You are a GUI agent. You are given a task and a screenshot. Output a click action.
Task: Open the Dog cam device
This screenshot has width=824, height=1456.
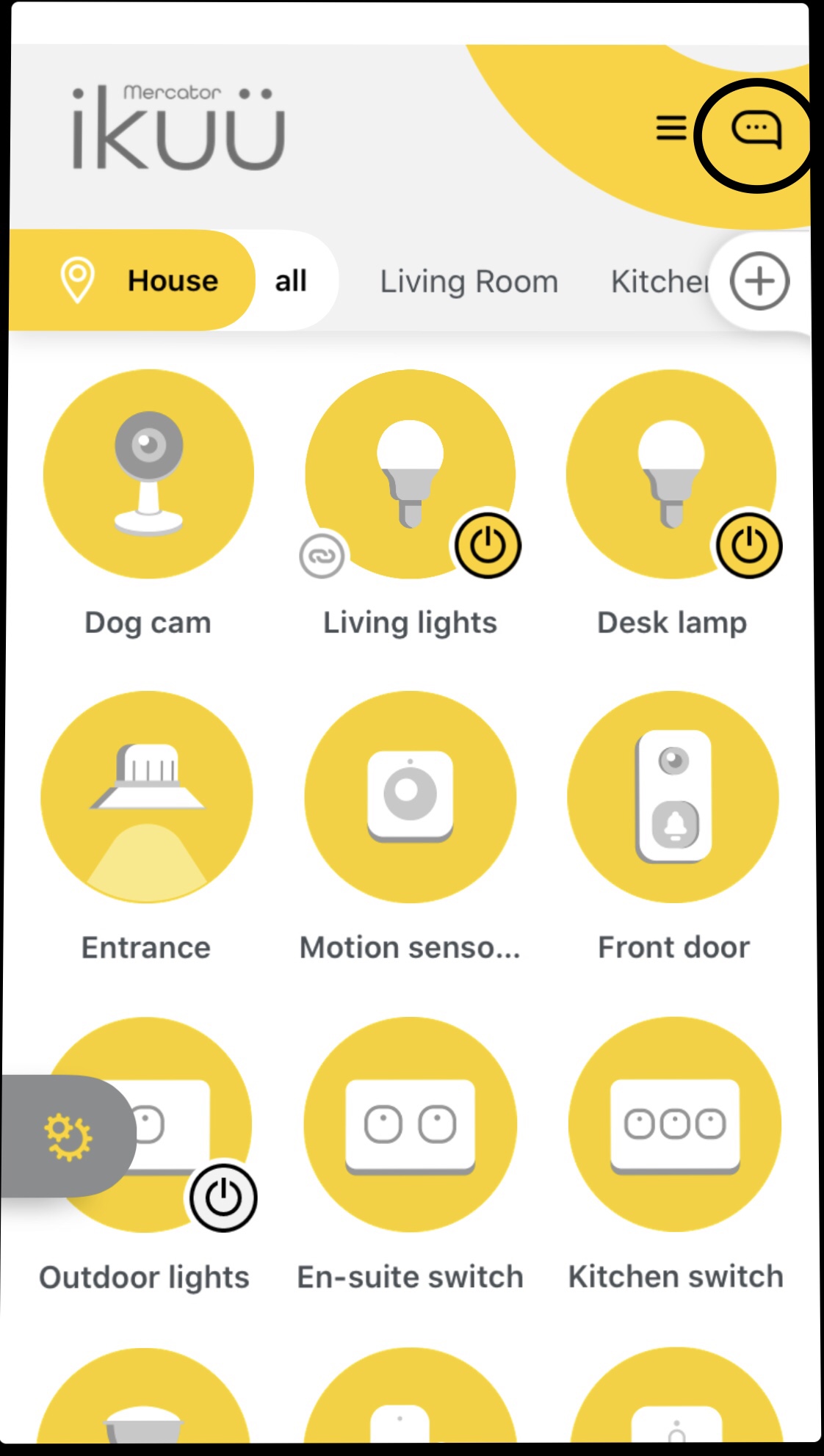pos(148,474)
